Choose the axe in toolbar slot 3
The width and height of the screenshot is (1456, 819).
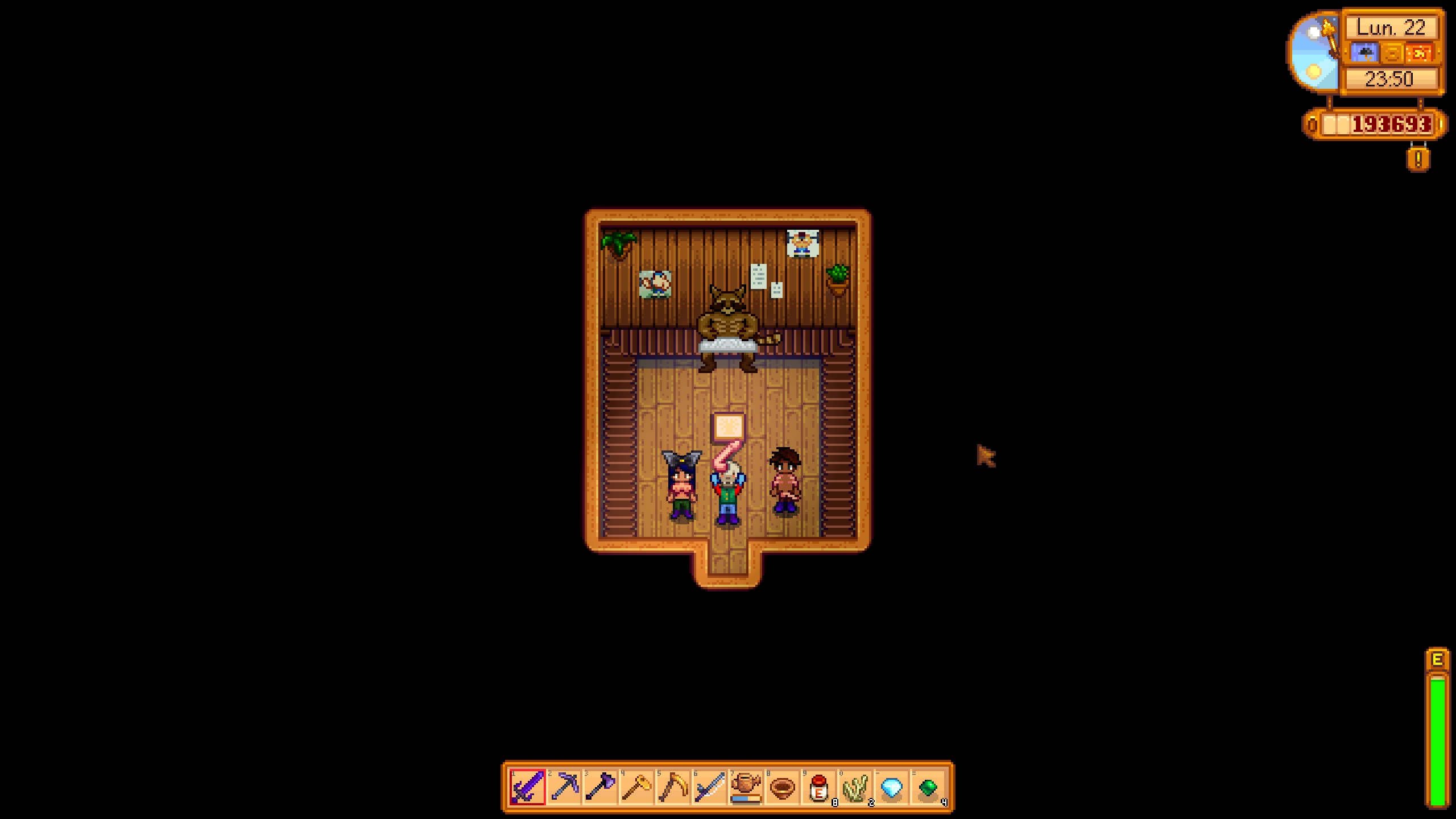(600, 787)
